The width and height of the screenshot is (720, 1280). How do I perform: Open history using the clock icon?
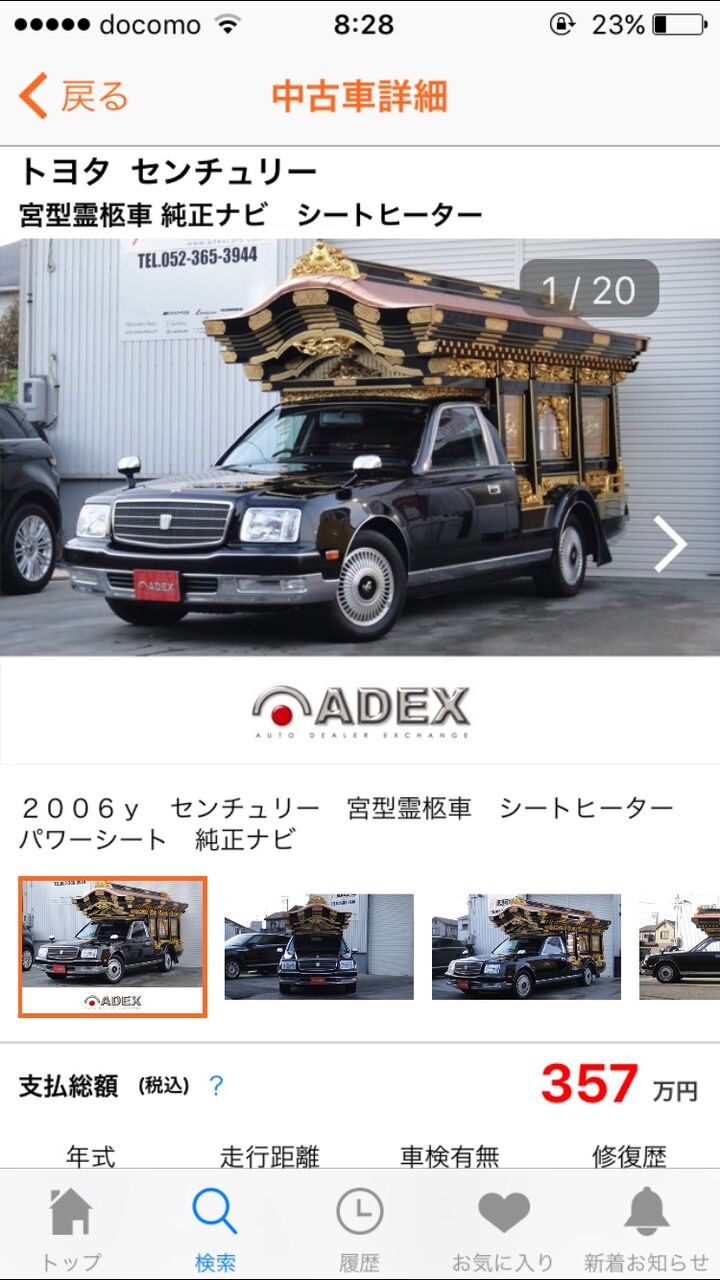[360, 1215]
